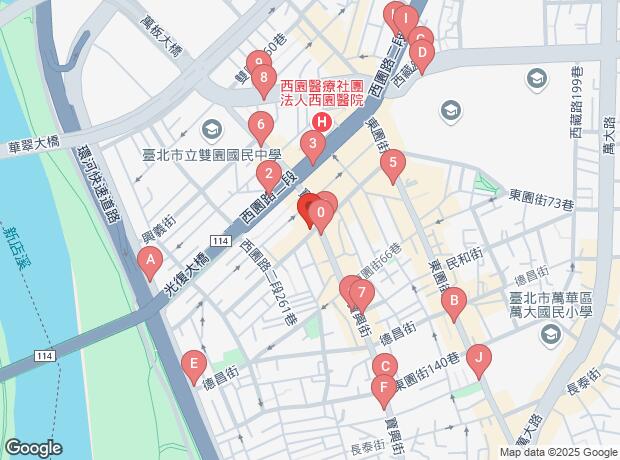620x460 pixels.
Task: Tap map pin D
Action: click(x=422, y=54)
